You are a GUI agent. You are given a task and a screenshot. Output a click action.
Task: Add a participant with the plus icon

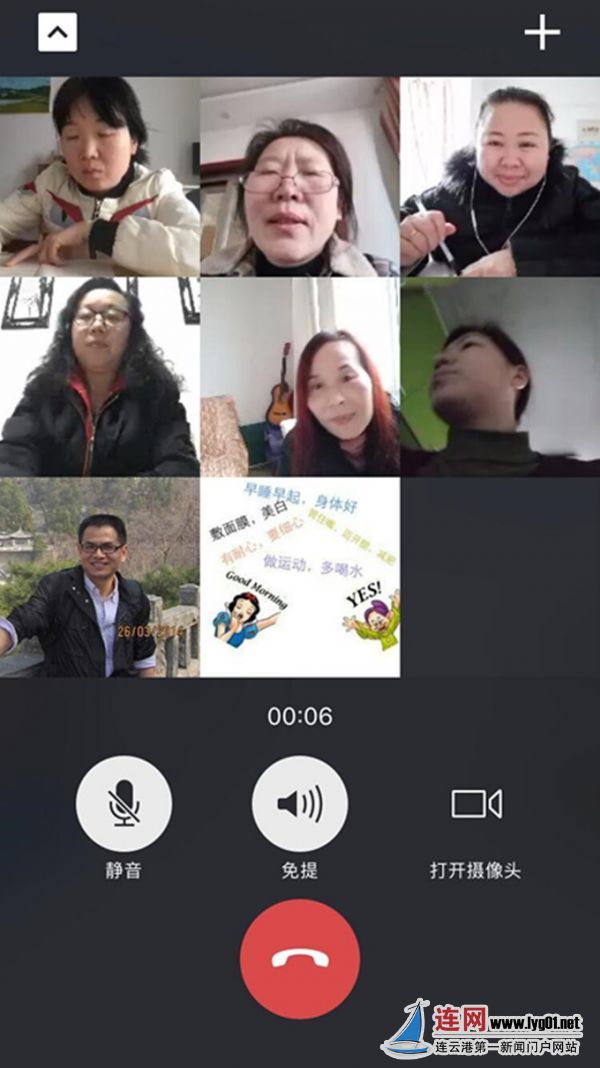click(x=542, y=33)
